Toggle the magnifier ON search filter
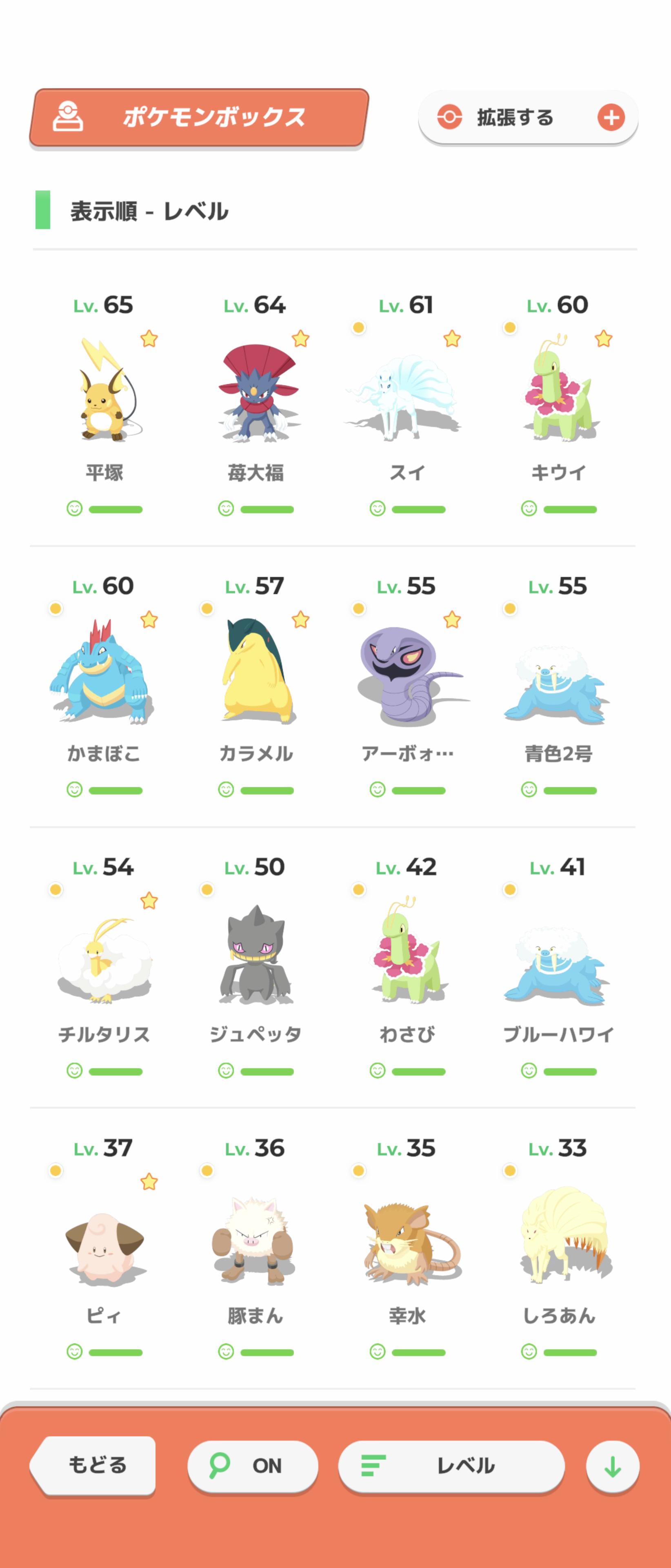 pyautogui.click(x=252, y=1465)
